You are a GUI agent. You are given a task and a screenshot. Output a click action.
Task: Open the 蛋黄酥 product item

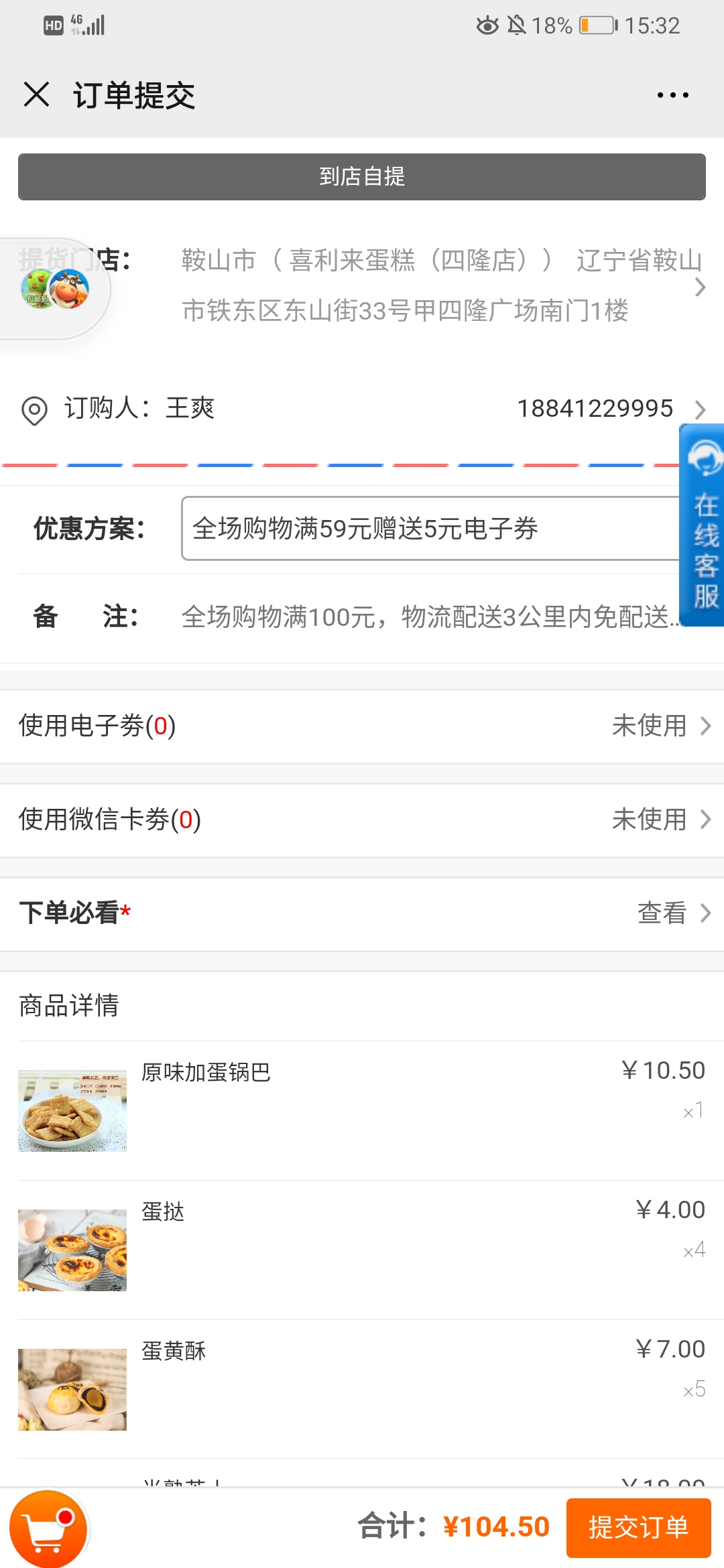tap(362, 1389)
